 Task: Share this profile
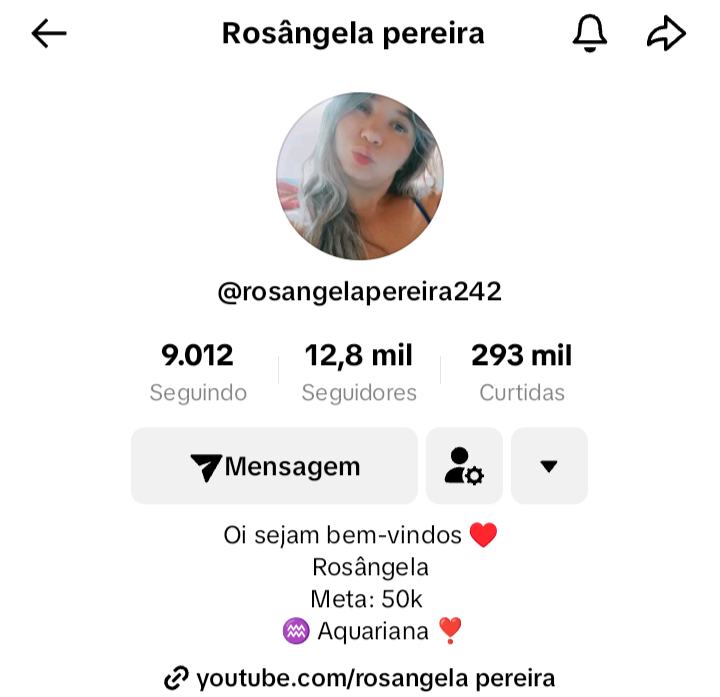(666, 34)
